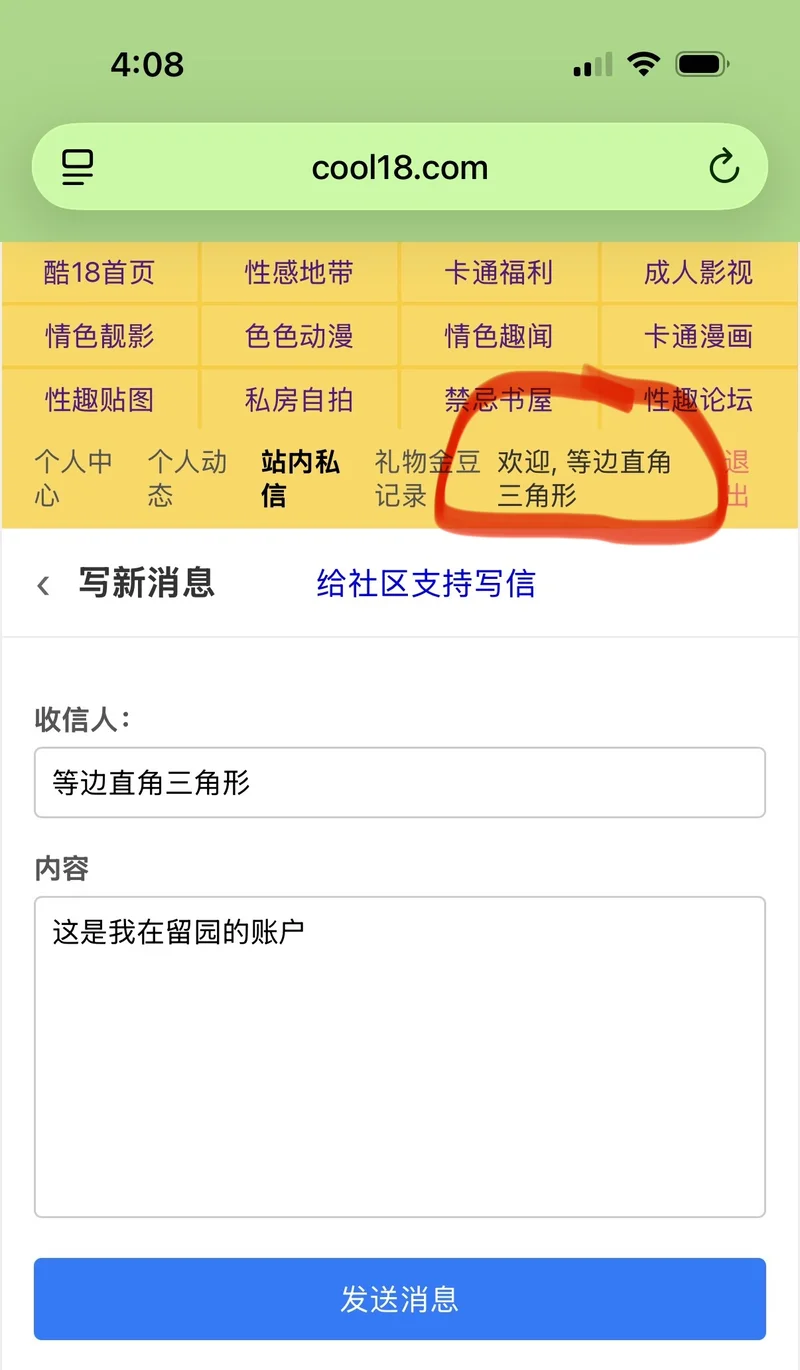Focus the 收信人 recipient field
Image resolution: width=800 pixels, height=1370 pixels.
pyautogui.click(x=400, y=782)
